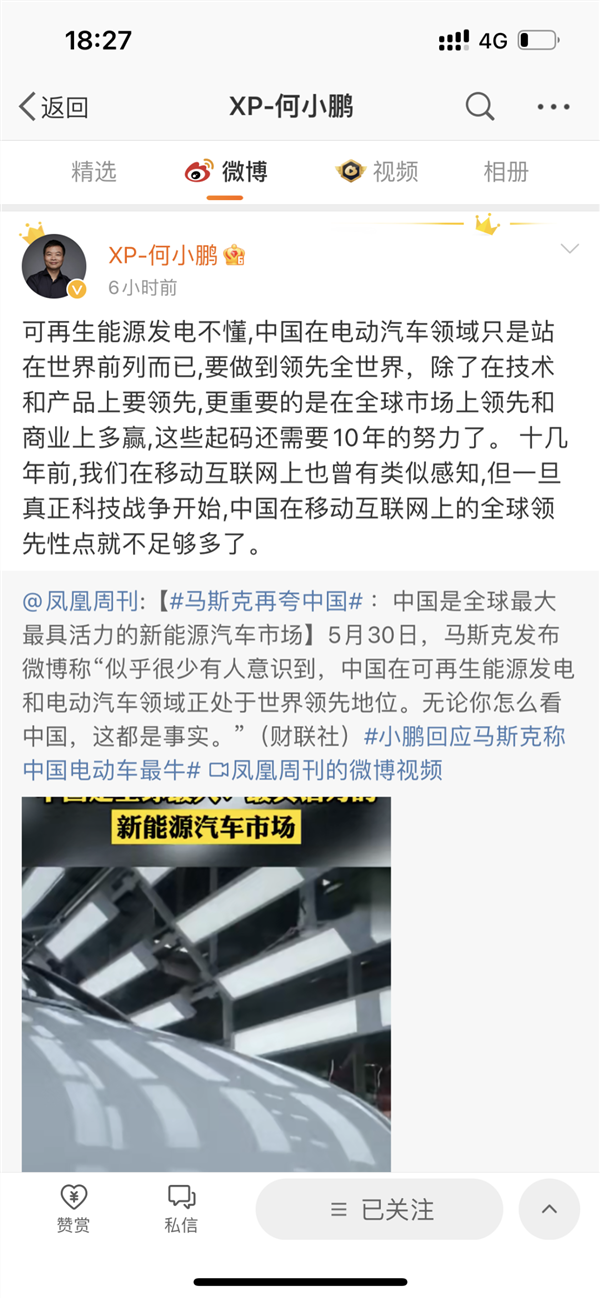600x1298 pixels.
Task: Tap the 已关注 follow status button
Action: pos(379,1209)
